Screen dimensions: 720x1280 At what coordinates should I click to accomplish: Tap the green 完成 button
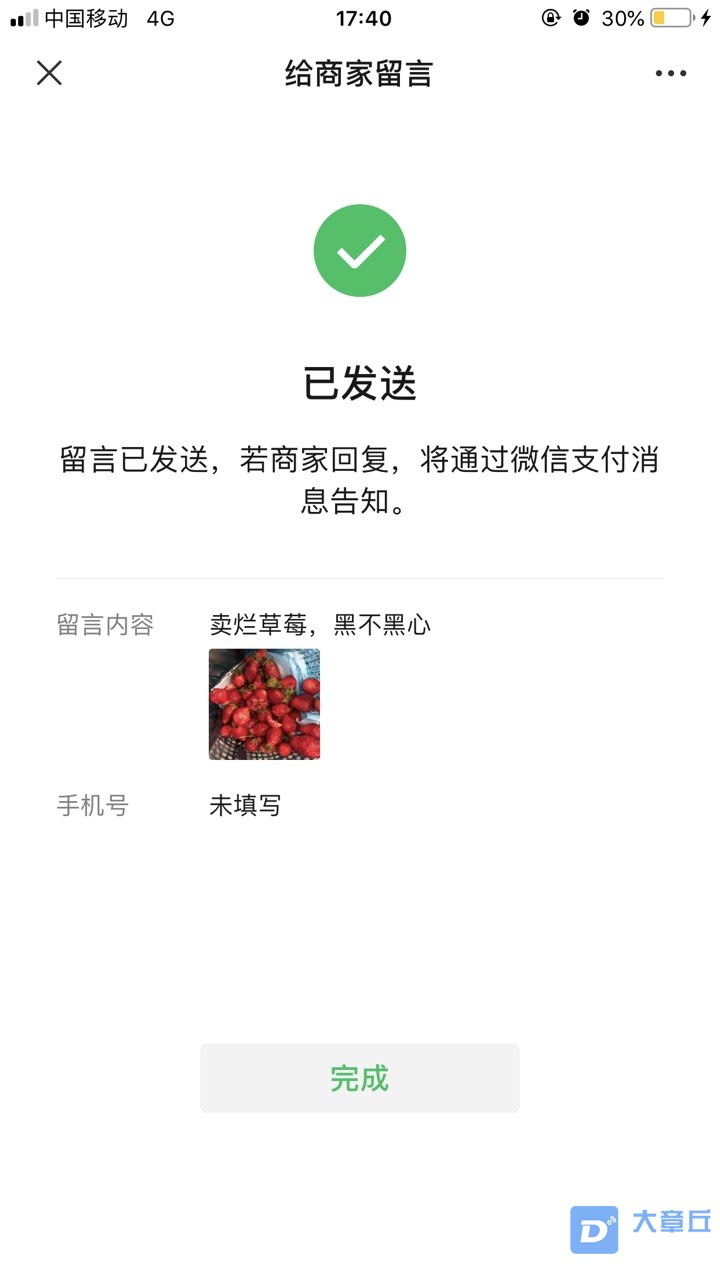pyautogui.click(x=360, y=1078)
